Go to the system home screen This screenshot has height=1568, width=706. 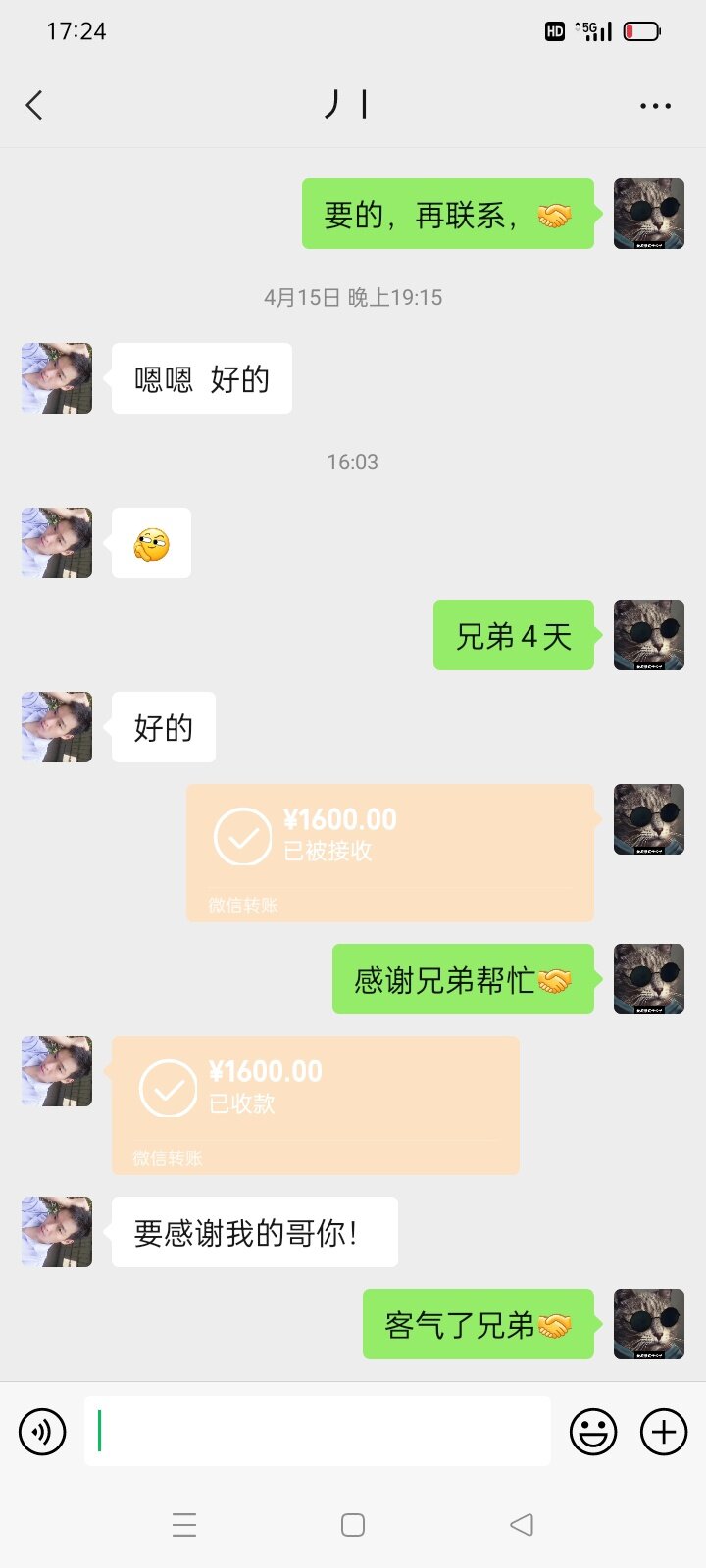353,1525
